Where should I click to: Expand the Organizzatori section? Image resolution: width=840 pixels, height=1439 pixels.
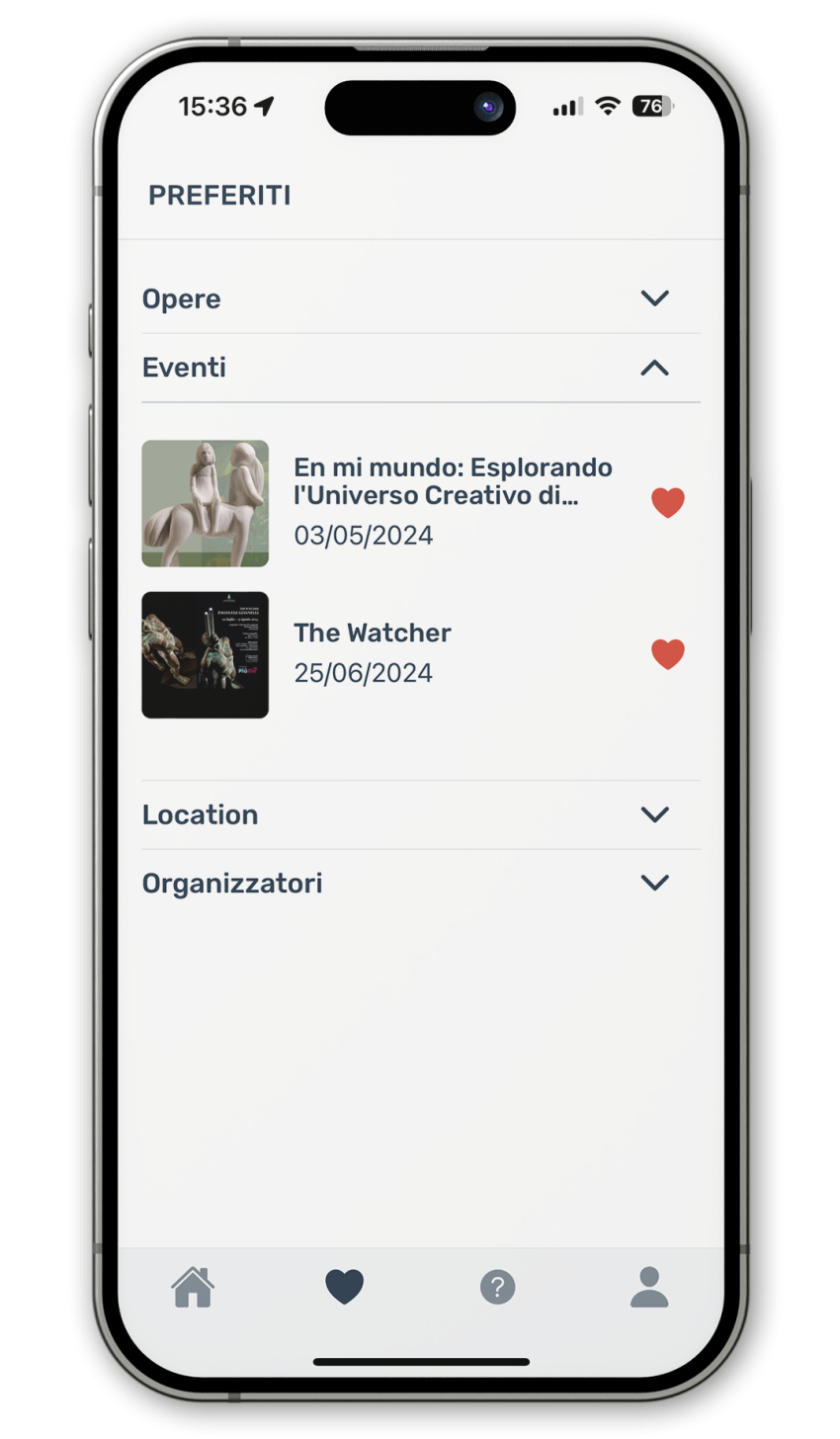pos(654,883)
